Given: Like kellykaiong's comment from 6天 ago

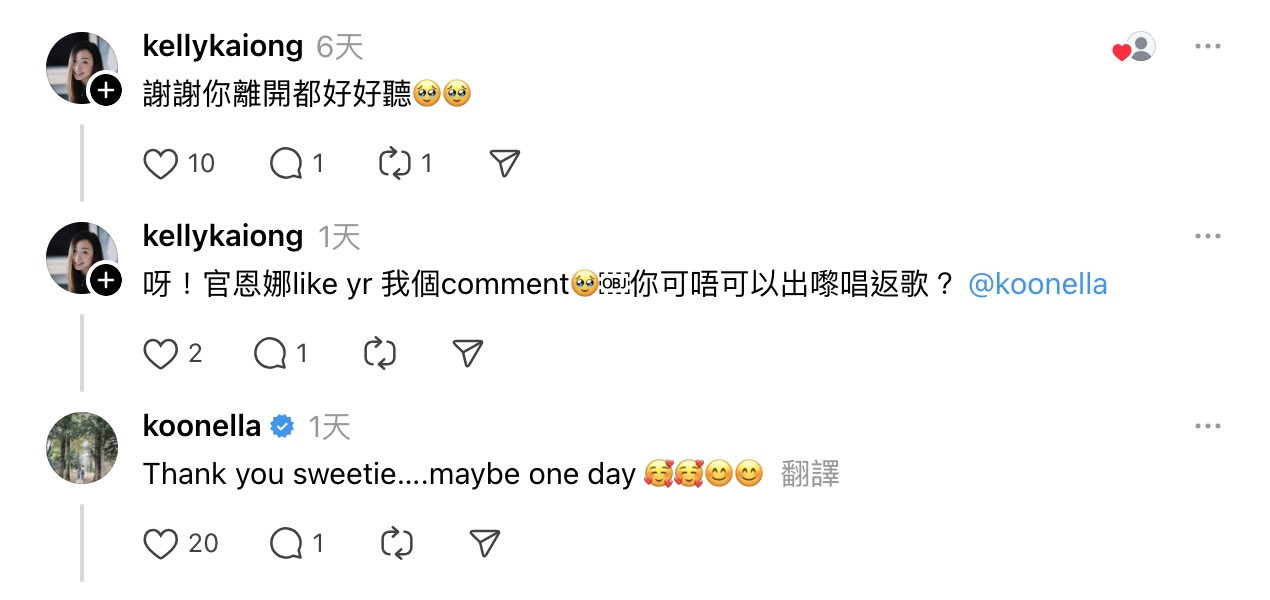Looking at the screenshot, I should point(161,163).
